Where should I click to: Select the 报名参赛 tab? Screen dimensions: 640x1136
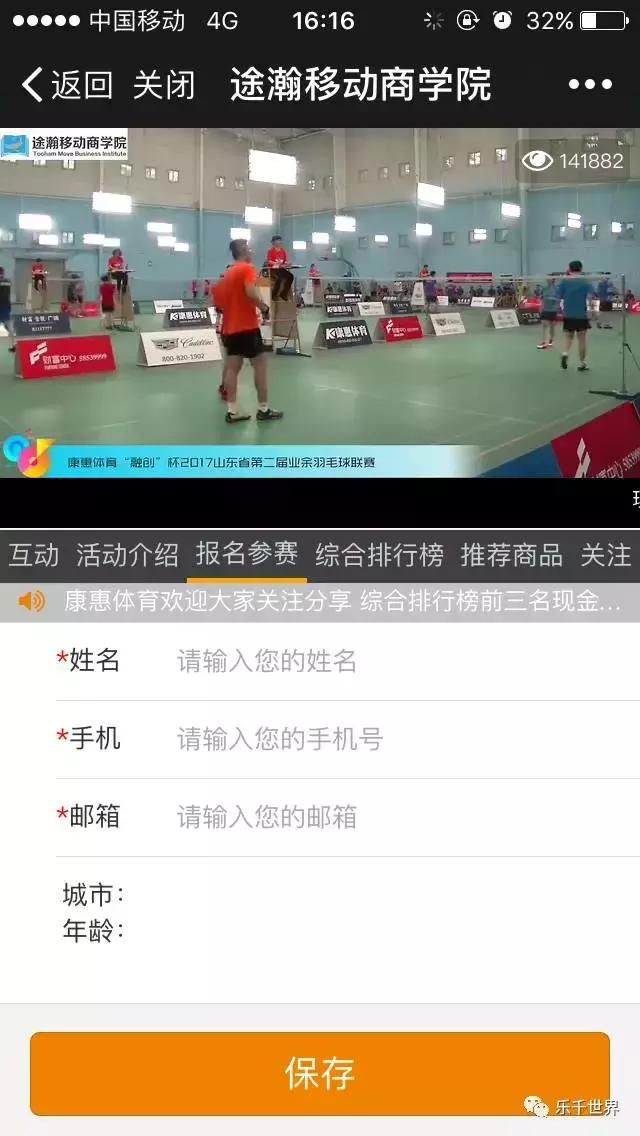[246, 555]
